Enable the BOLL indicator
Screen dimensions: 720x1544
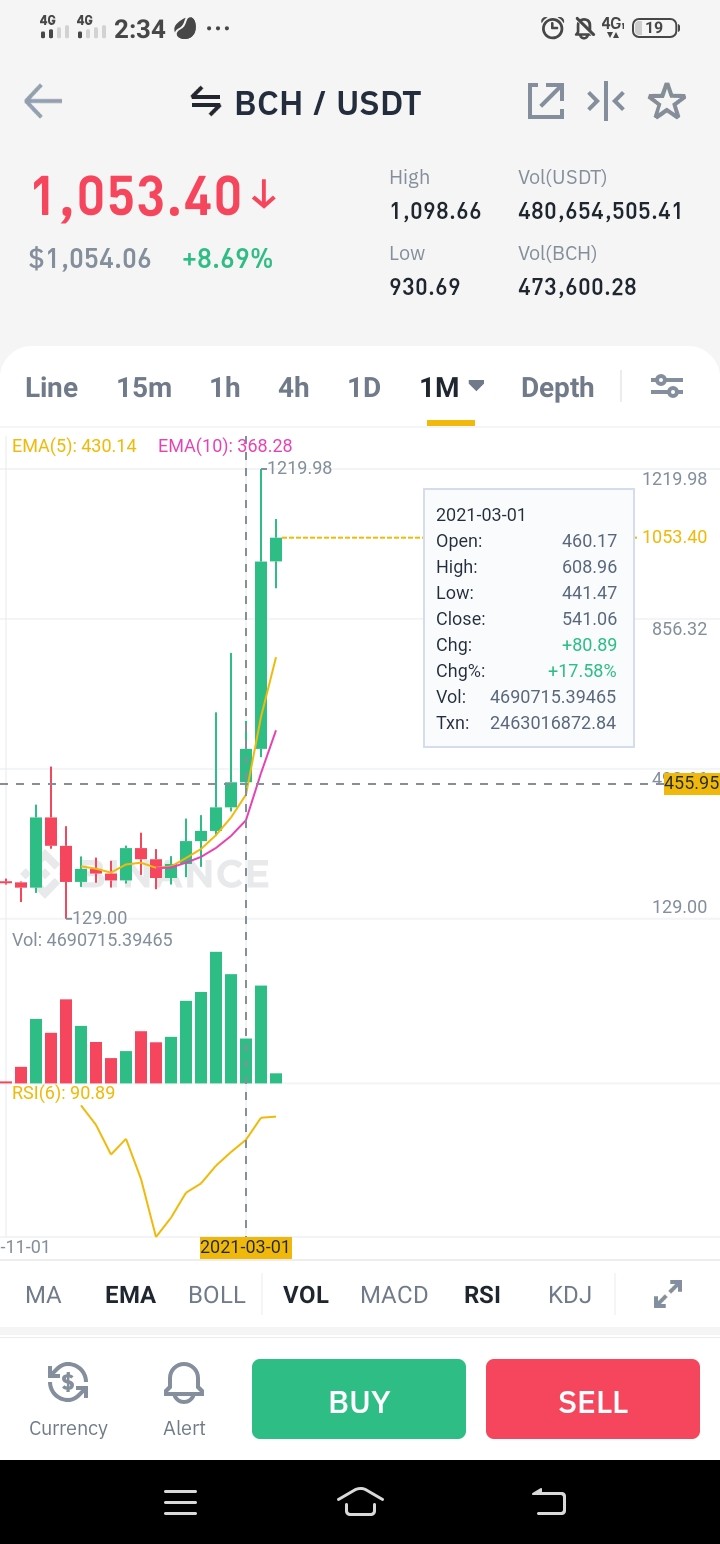[x=217, y=1295]
